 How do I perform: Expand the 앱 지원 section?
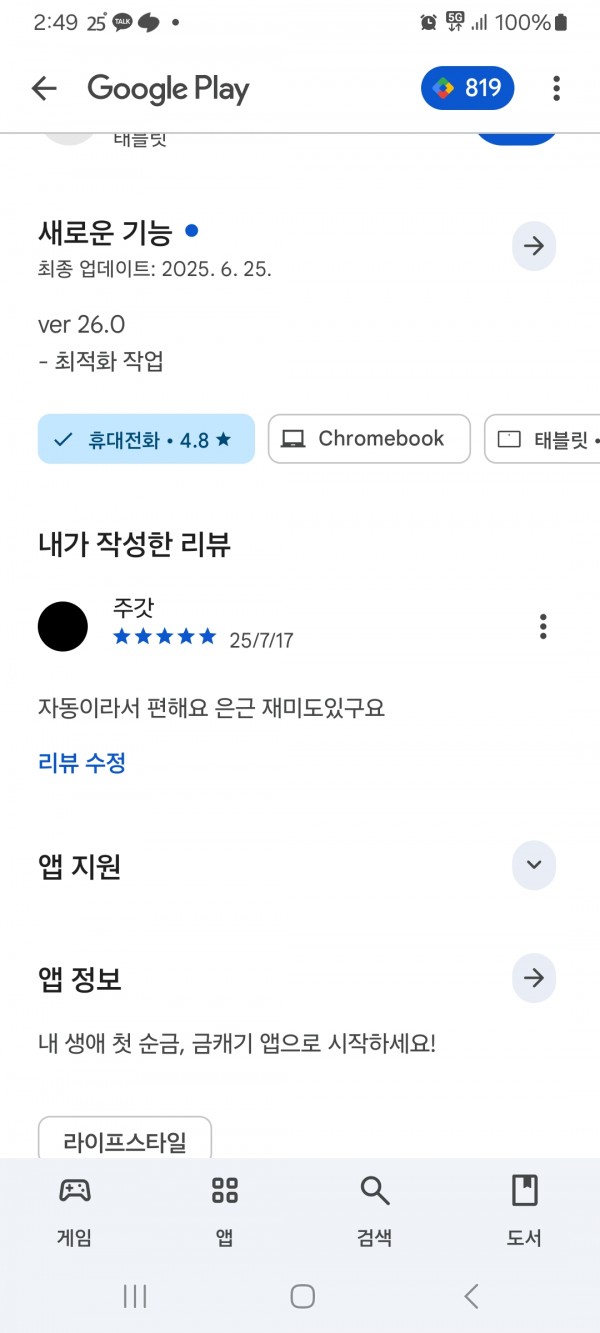click(x=534, y=865)
